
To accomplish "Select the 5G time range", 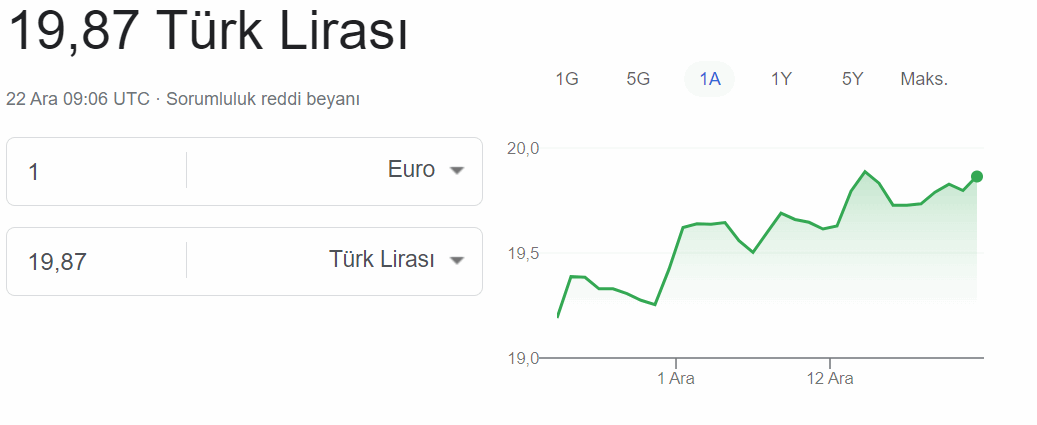I will [x=638, y=79].
